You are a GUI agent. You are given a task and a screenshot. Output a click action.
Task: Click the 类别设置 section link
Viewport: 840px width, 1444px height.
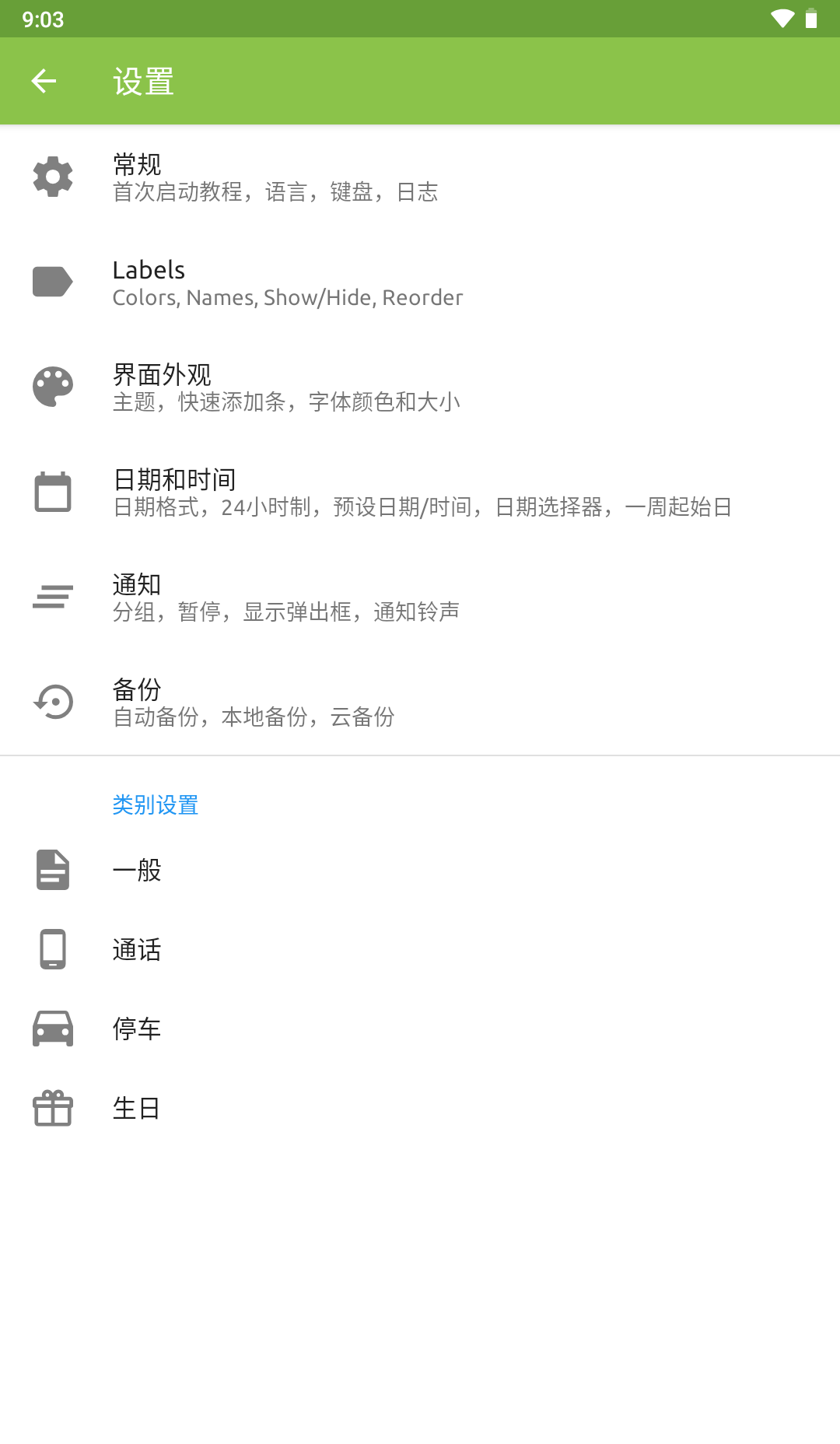155,806
